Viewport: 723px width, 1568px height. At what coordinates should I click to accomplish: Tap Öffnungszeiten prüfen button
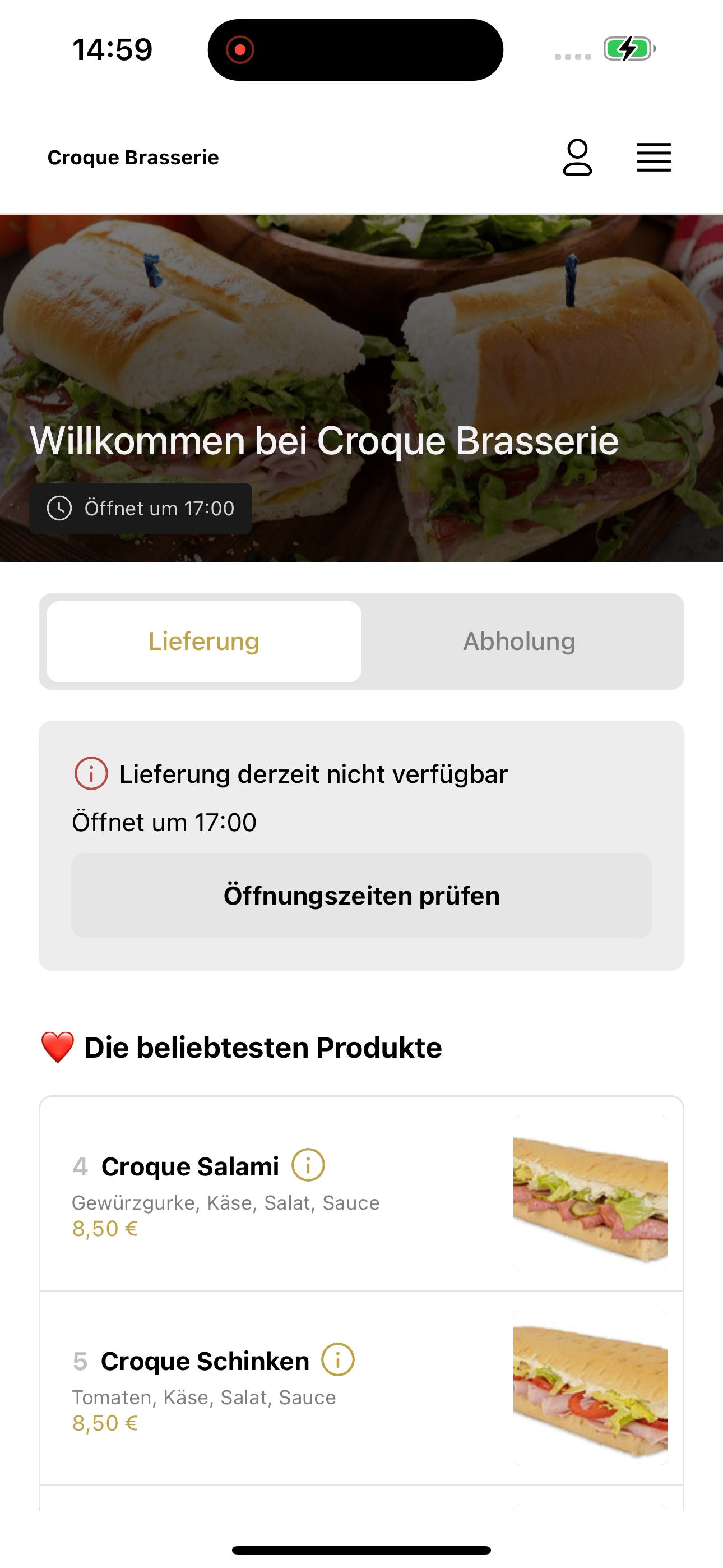coord(361,896)
